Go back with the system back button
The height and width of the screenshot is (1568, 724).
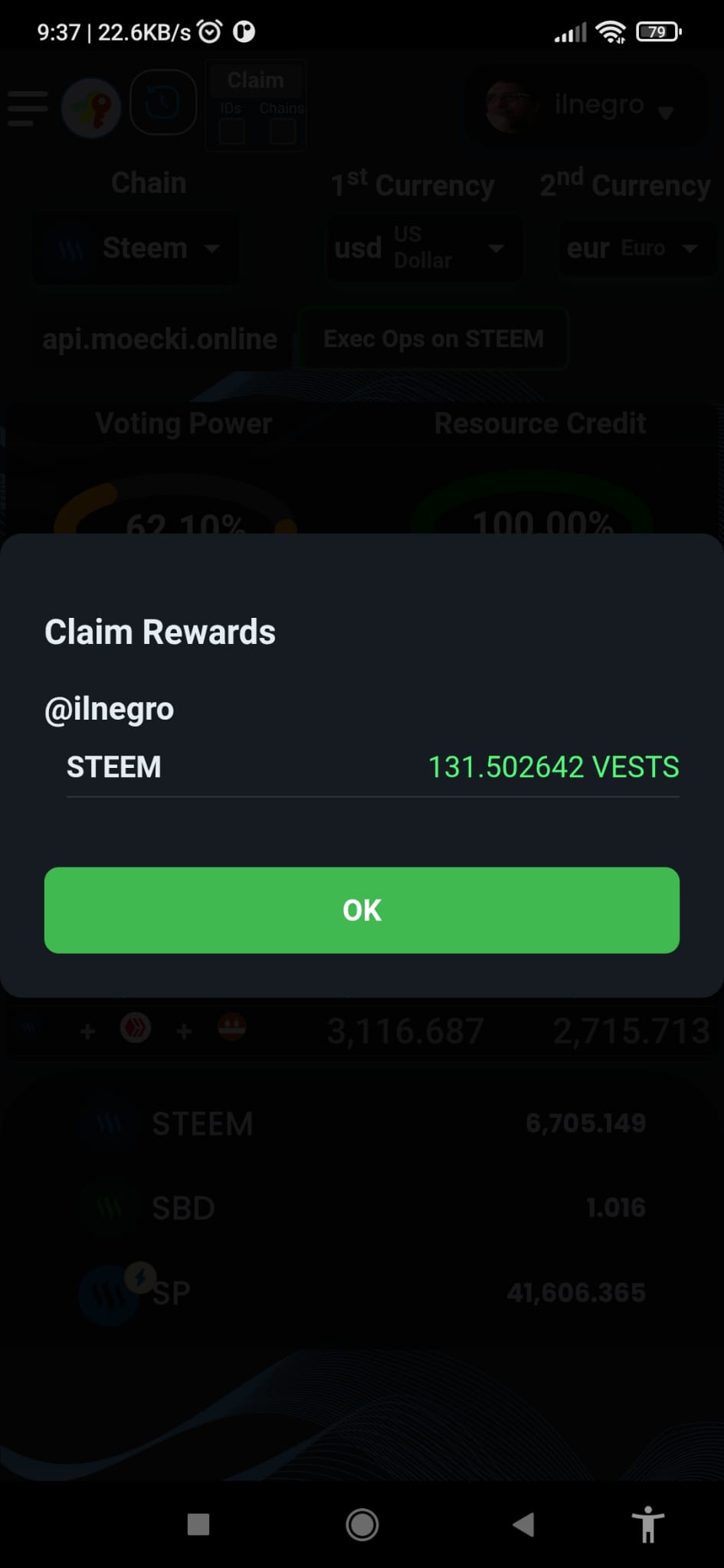pyautogui.click(x=524, y=1524)
